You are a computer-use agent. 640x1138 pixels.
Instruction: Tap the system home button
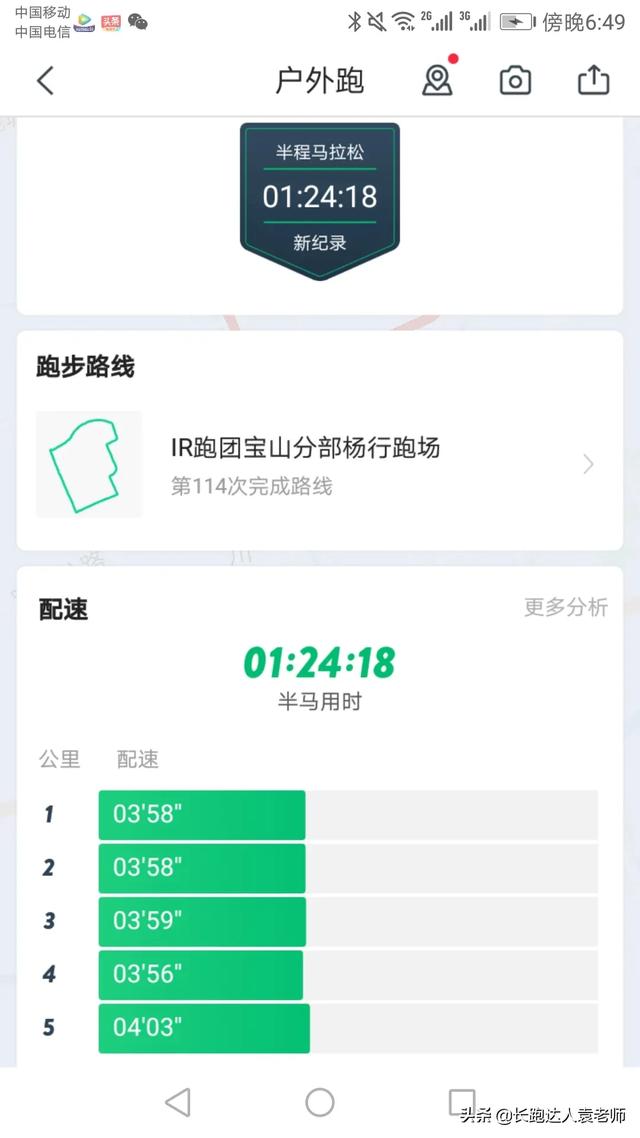(320, 1102)
